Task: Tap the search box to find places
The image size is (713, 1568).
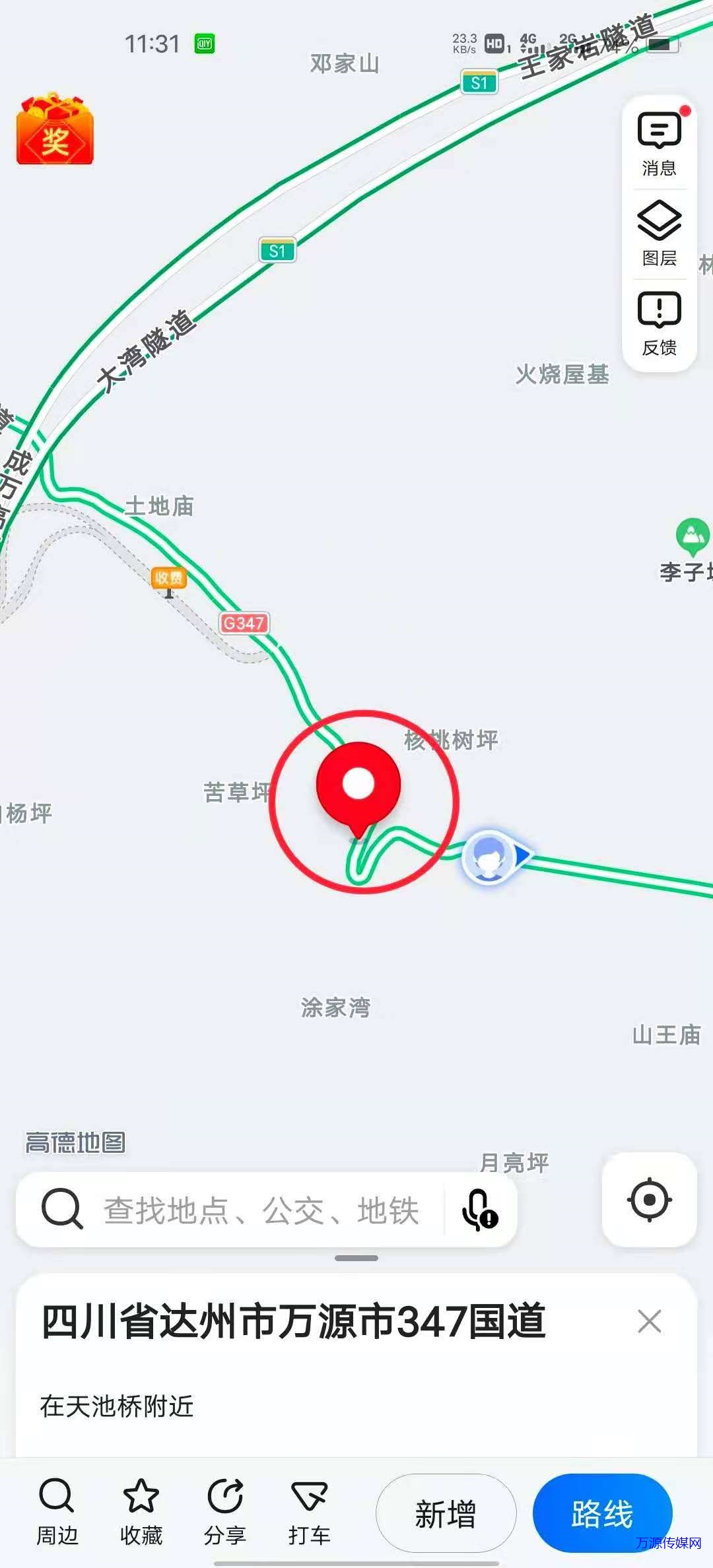Action: (261, 1210)
